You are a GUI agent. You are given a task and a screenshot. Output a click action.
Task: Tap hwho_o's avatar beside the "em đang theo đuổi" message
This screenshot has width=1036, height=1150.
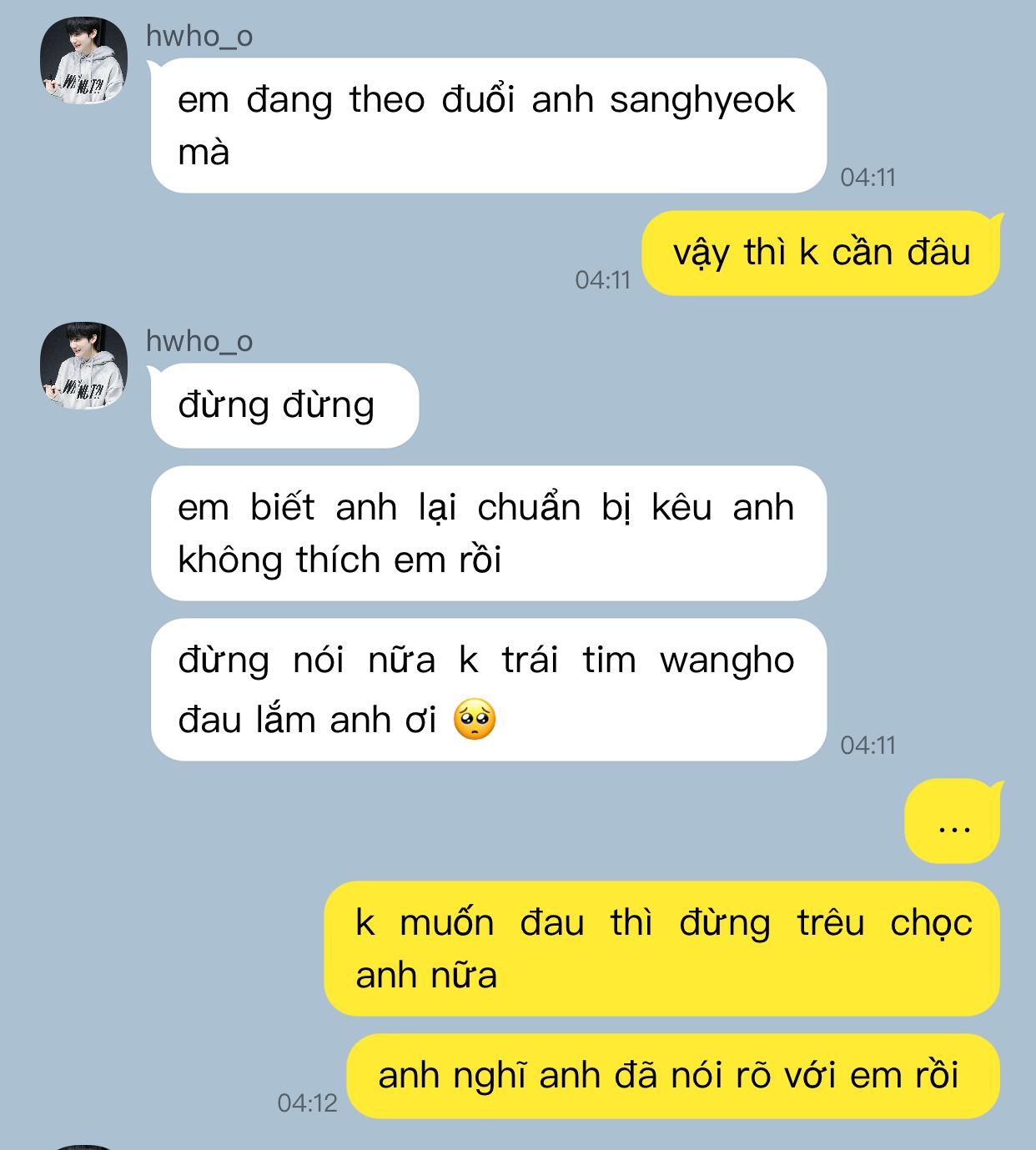click(83, 61)
